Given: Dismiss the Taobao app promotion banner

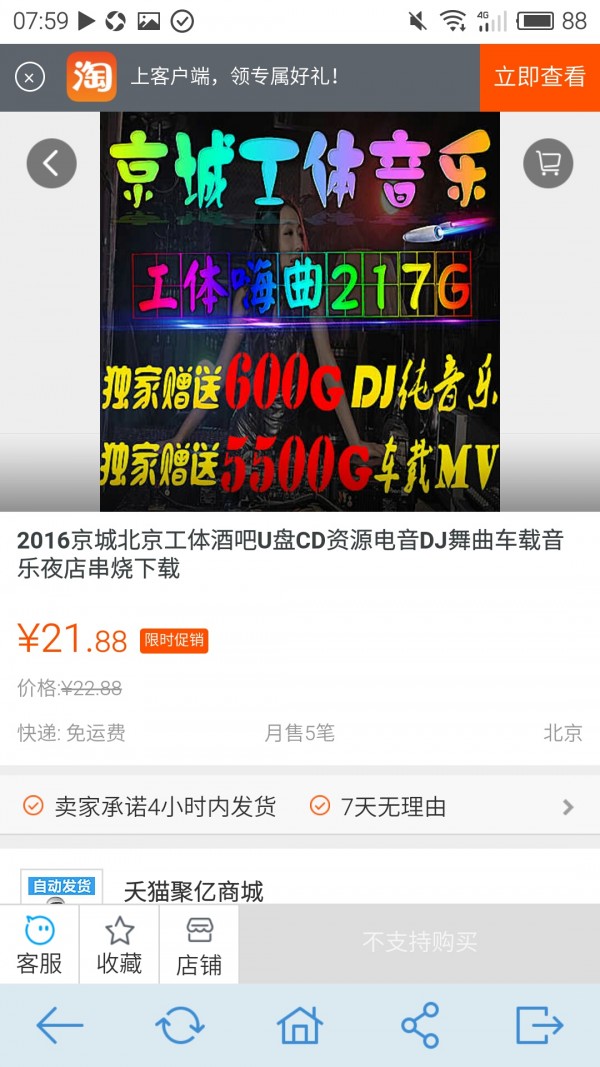Looking at the screenshot, I should 30,77.
